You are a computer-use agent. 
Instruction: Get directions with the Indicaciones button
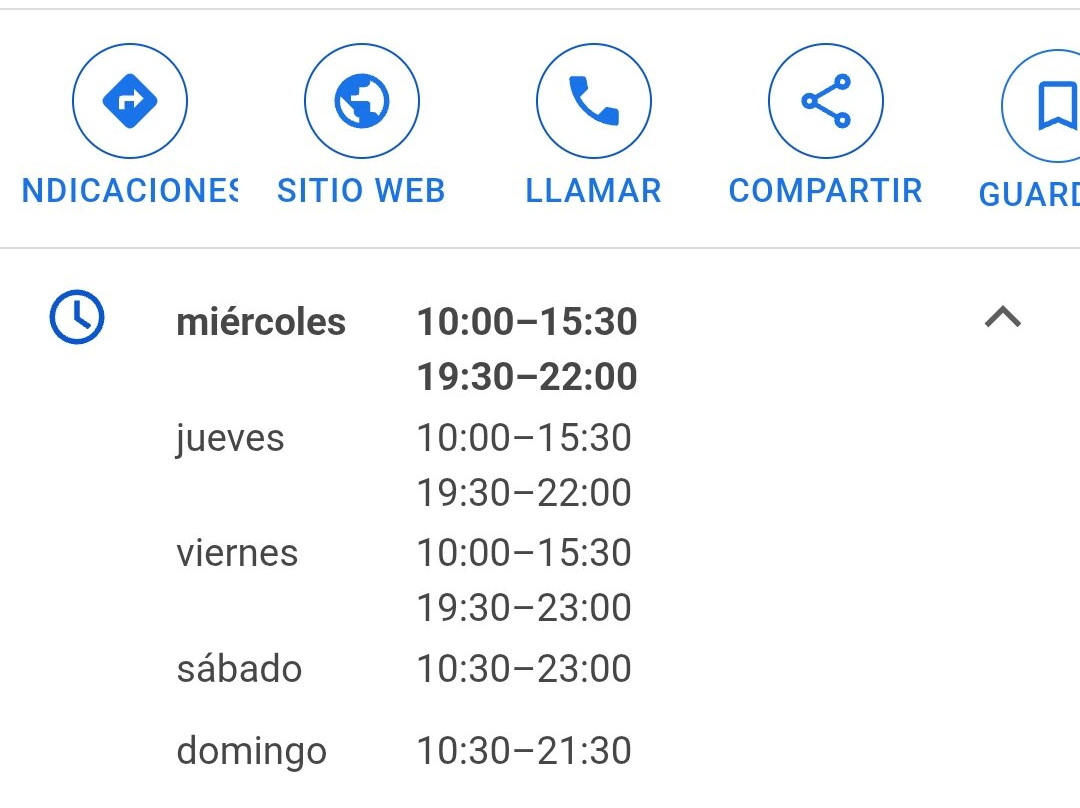click(x=129, y=102)
